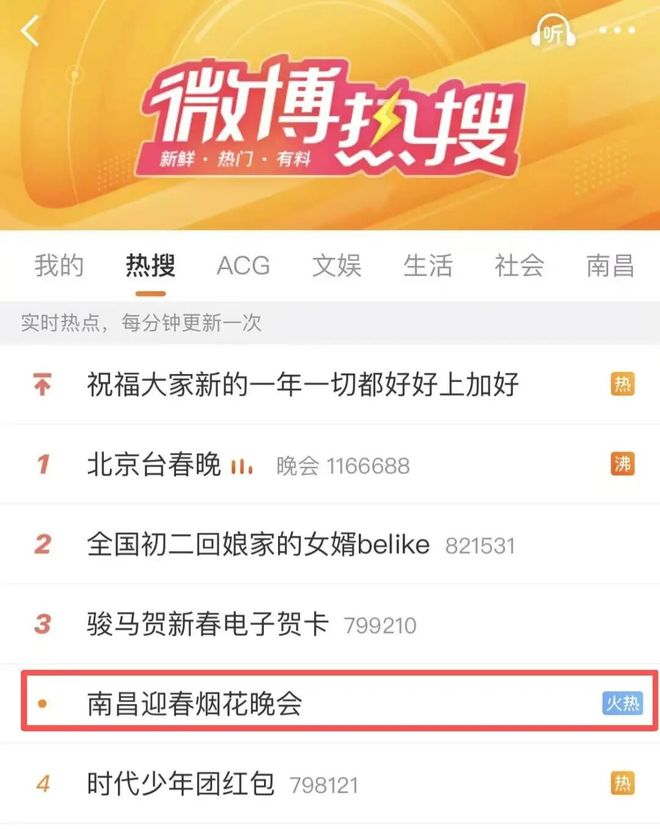Open hot search 北京台春晚
660x829 pixels.
point(155,465)
